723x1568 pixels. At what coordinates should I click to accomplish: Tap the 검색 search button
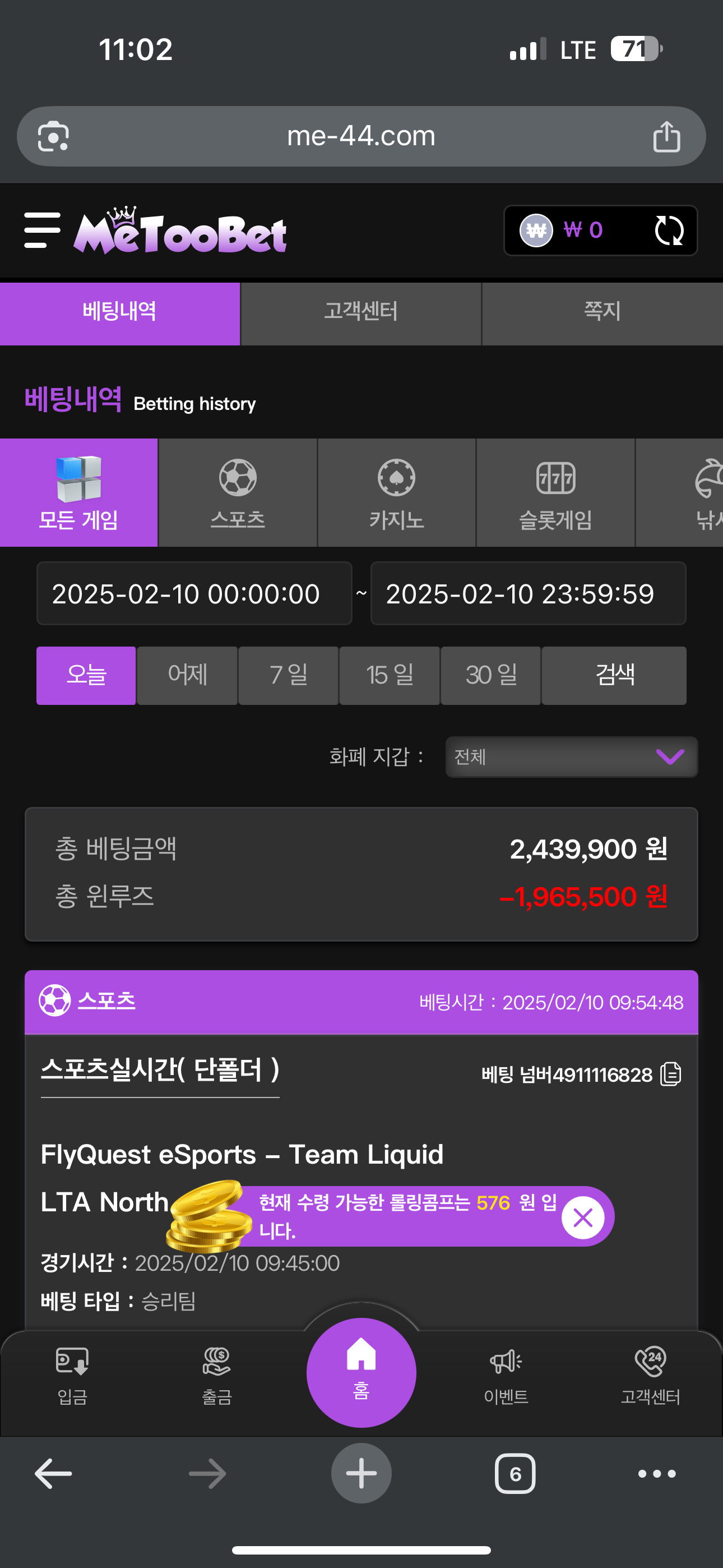614,675
